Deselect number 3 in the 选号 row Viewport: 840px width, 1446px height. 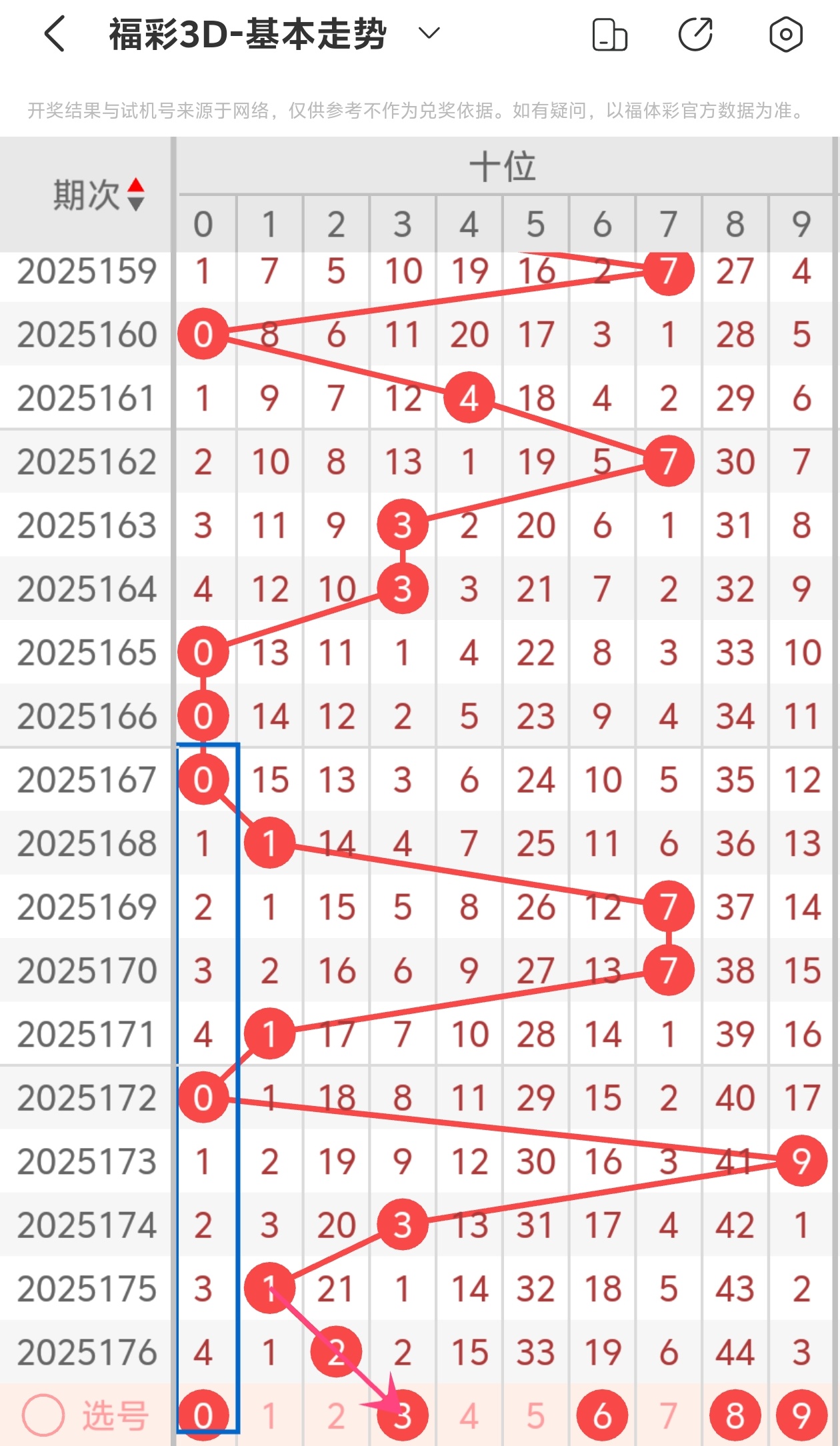click(x=403, y=1415)
